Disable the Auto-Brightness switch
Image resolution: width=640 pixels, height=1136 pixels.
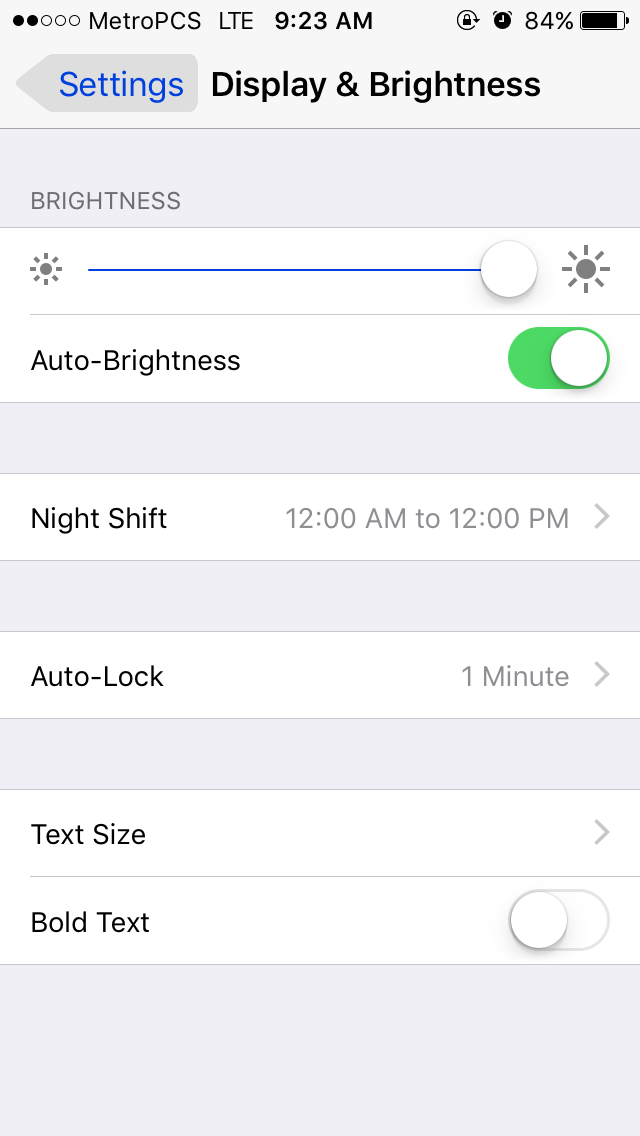point(558,359)
